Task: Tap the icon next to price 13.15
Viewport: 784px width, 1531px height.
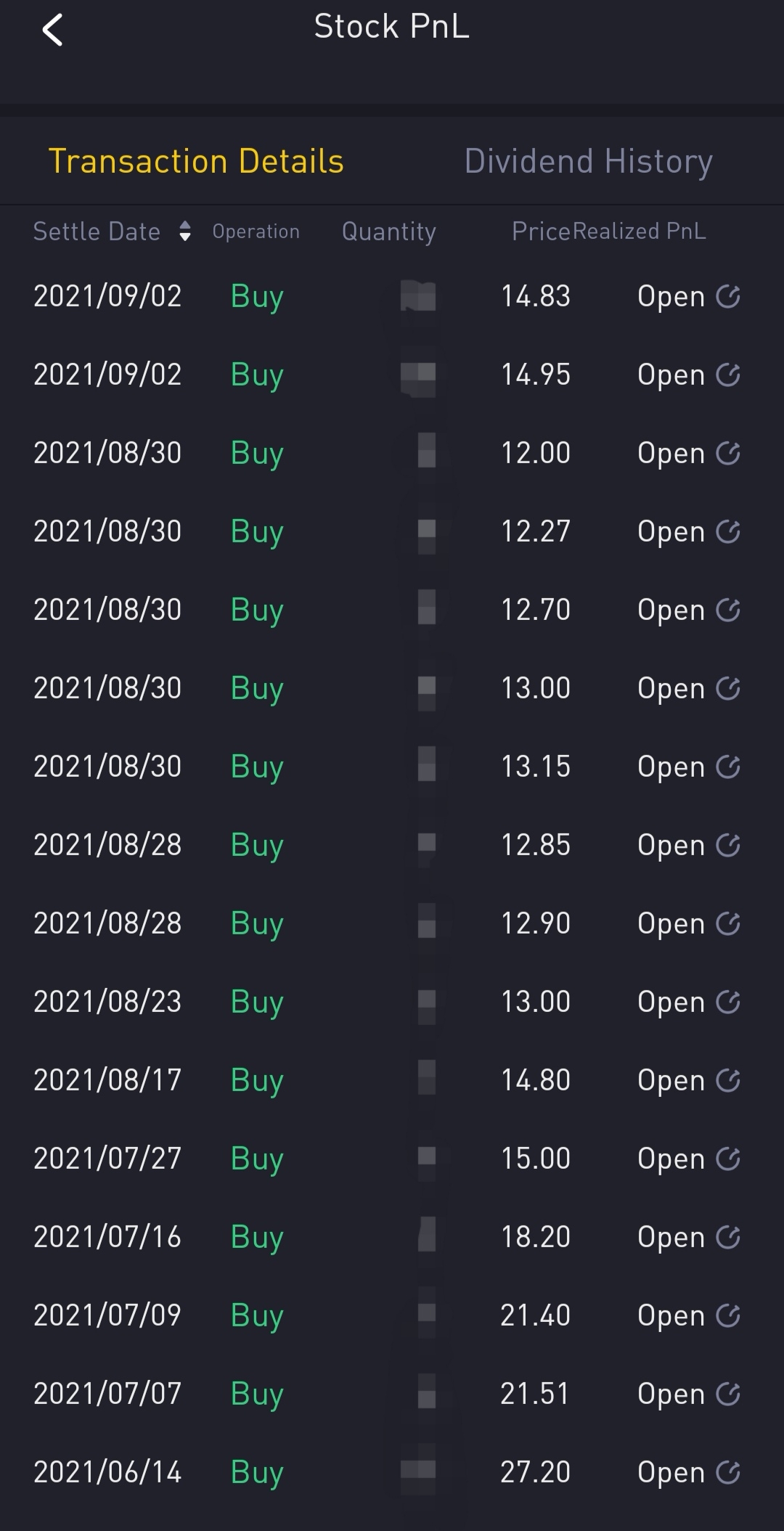Action: (x=728, y=767)
